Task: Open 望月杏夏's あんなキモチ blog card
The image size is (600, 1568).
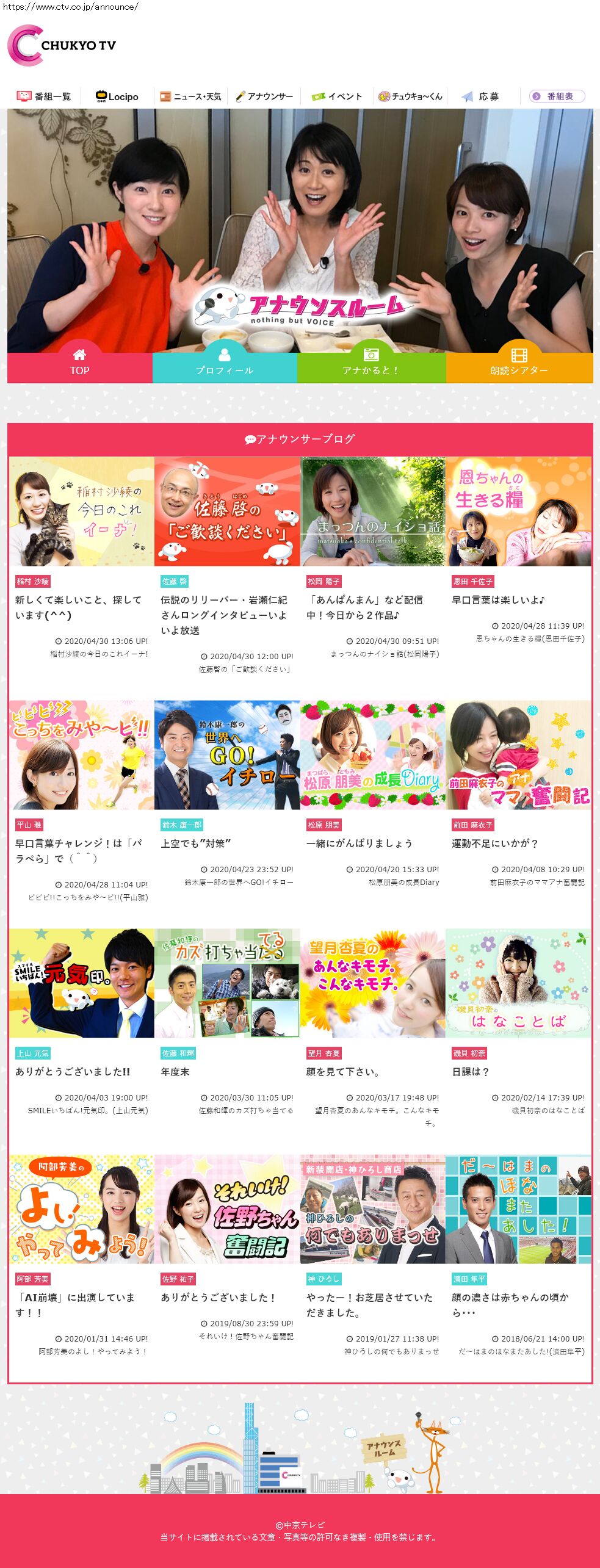Action: click(x=373, y=983)
